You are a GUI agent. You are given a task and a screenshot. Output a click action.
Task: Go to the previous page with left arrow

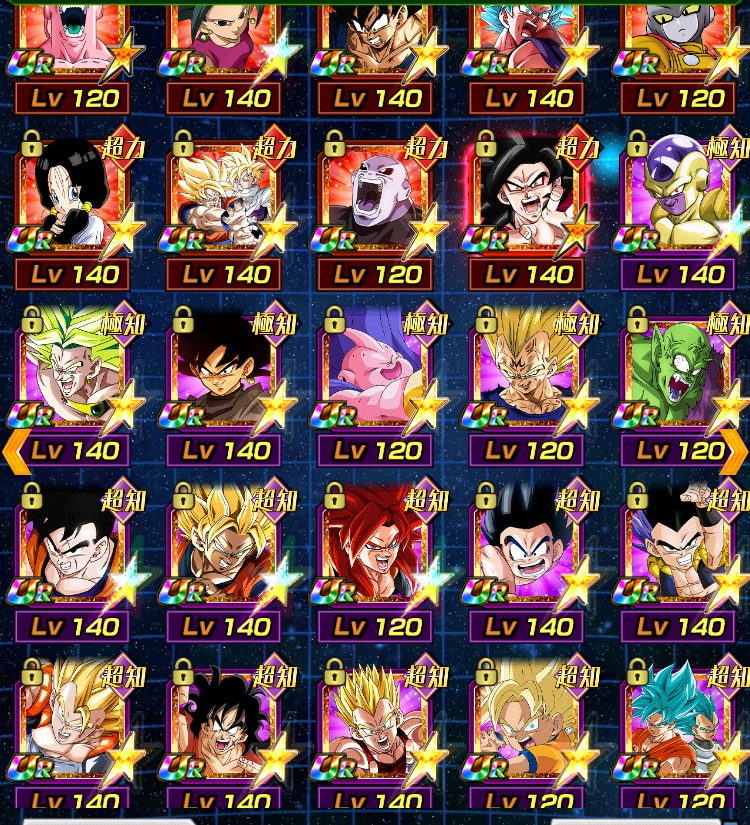(15, 451)
